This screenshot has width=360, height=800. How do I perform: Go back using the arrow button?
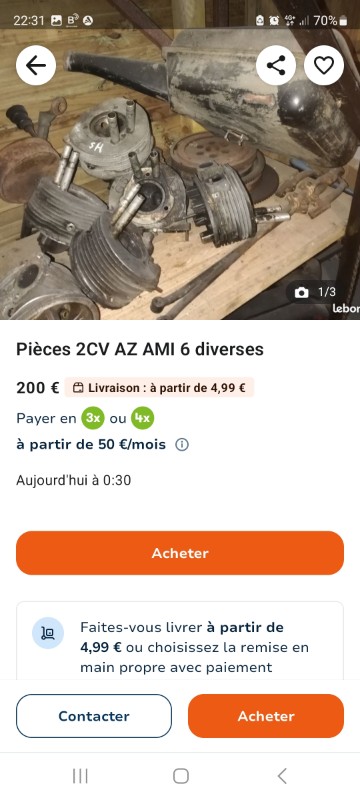[36, 65]
